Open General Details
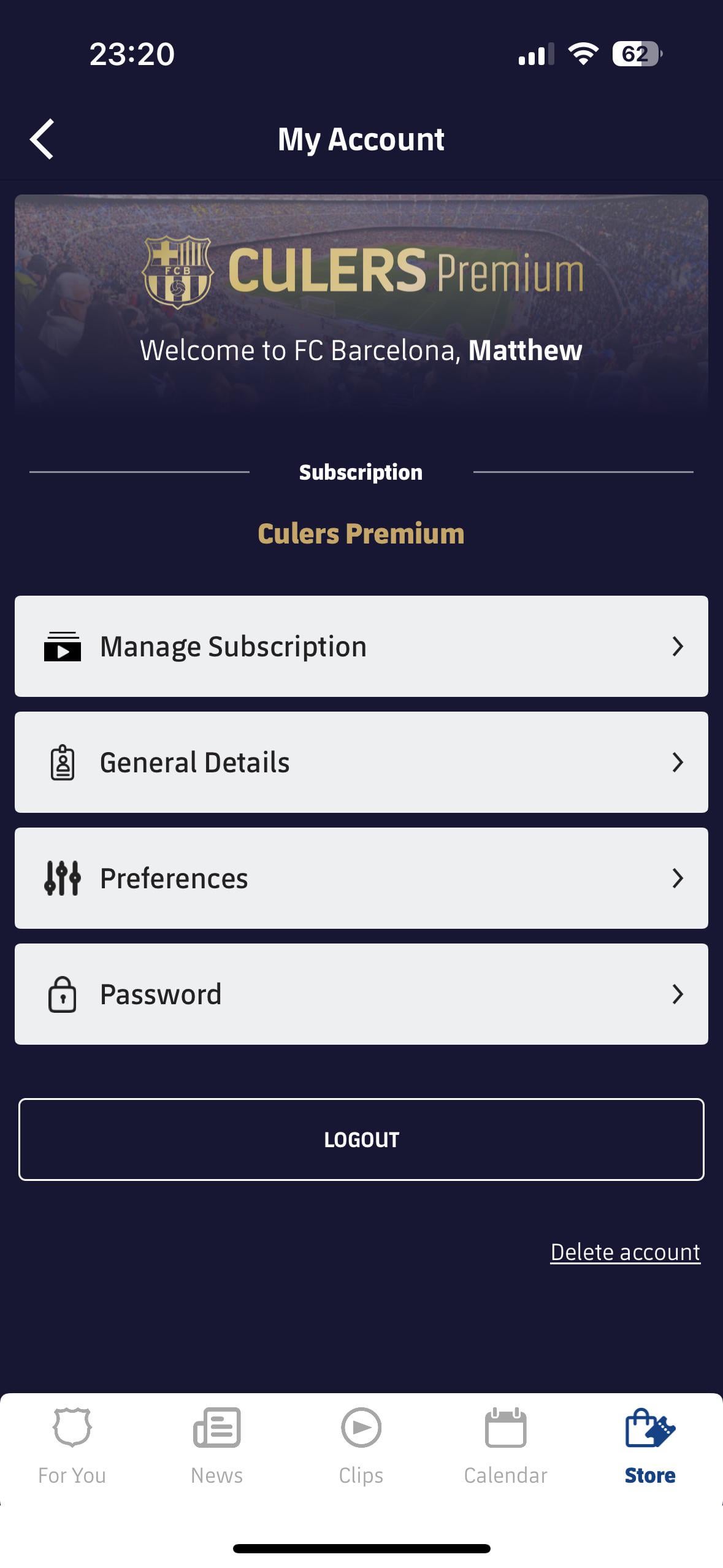 tap(361, 762)
